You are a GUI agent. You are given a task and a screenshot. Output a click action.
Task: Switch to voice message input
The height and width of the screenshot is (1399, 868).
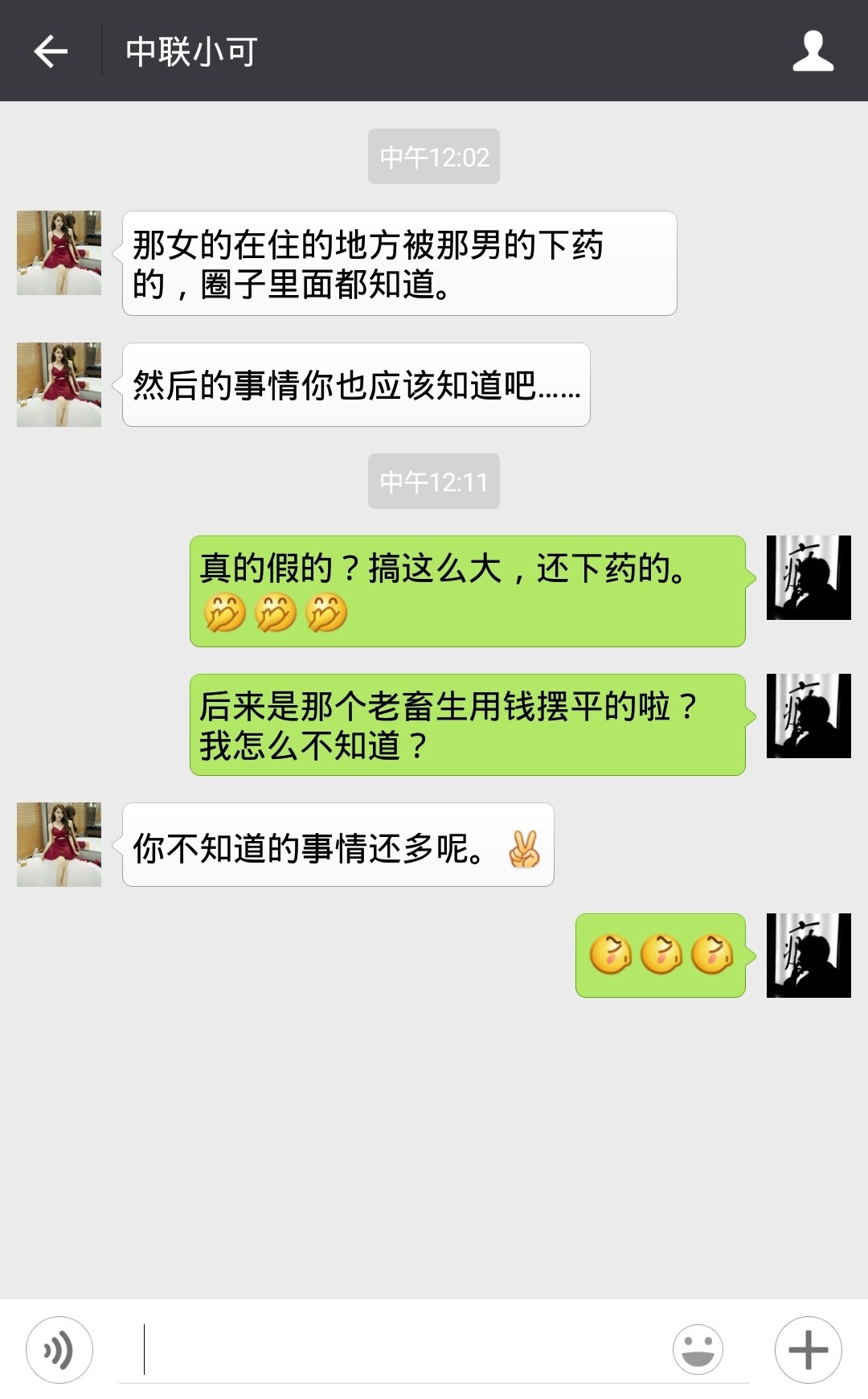click(x=59, y=1350)
